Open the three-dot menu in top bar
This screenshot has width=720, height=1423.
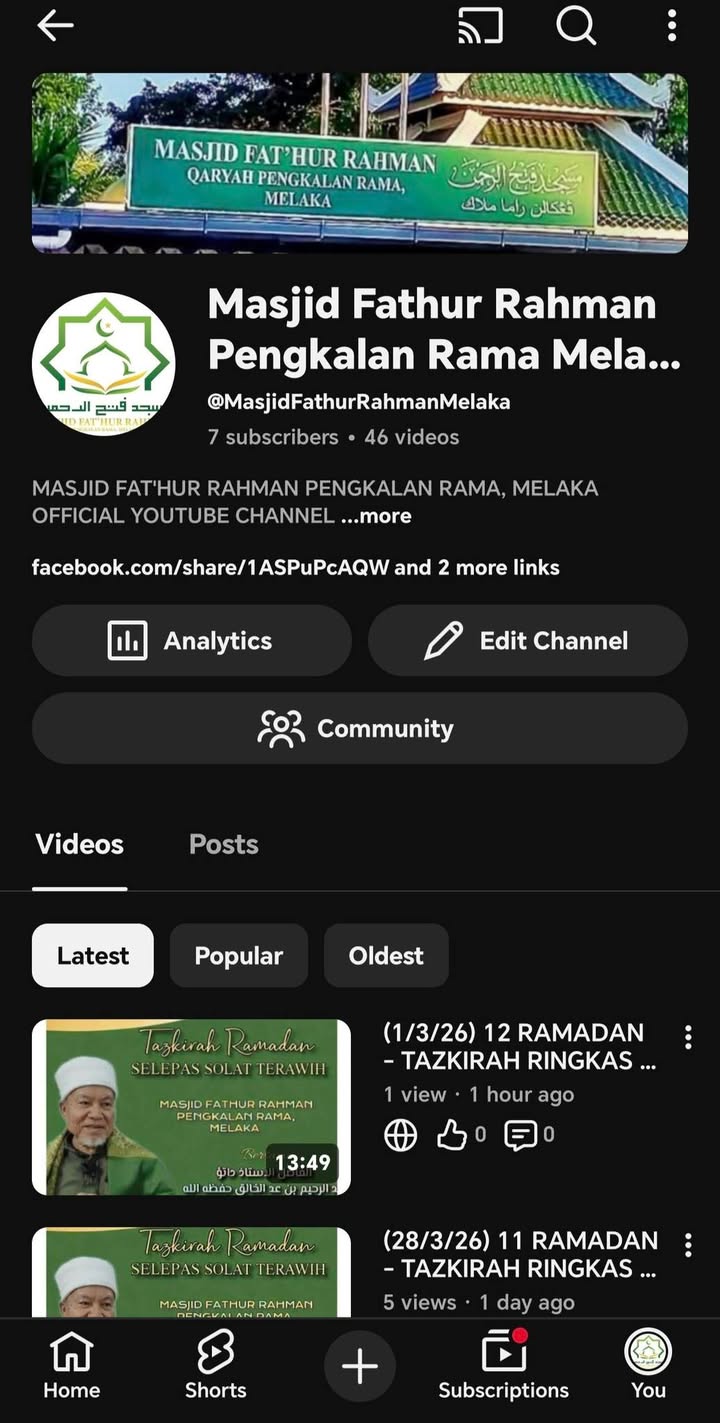click(671, 27)
